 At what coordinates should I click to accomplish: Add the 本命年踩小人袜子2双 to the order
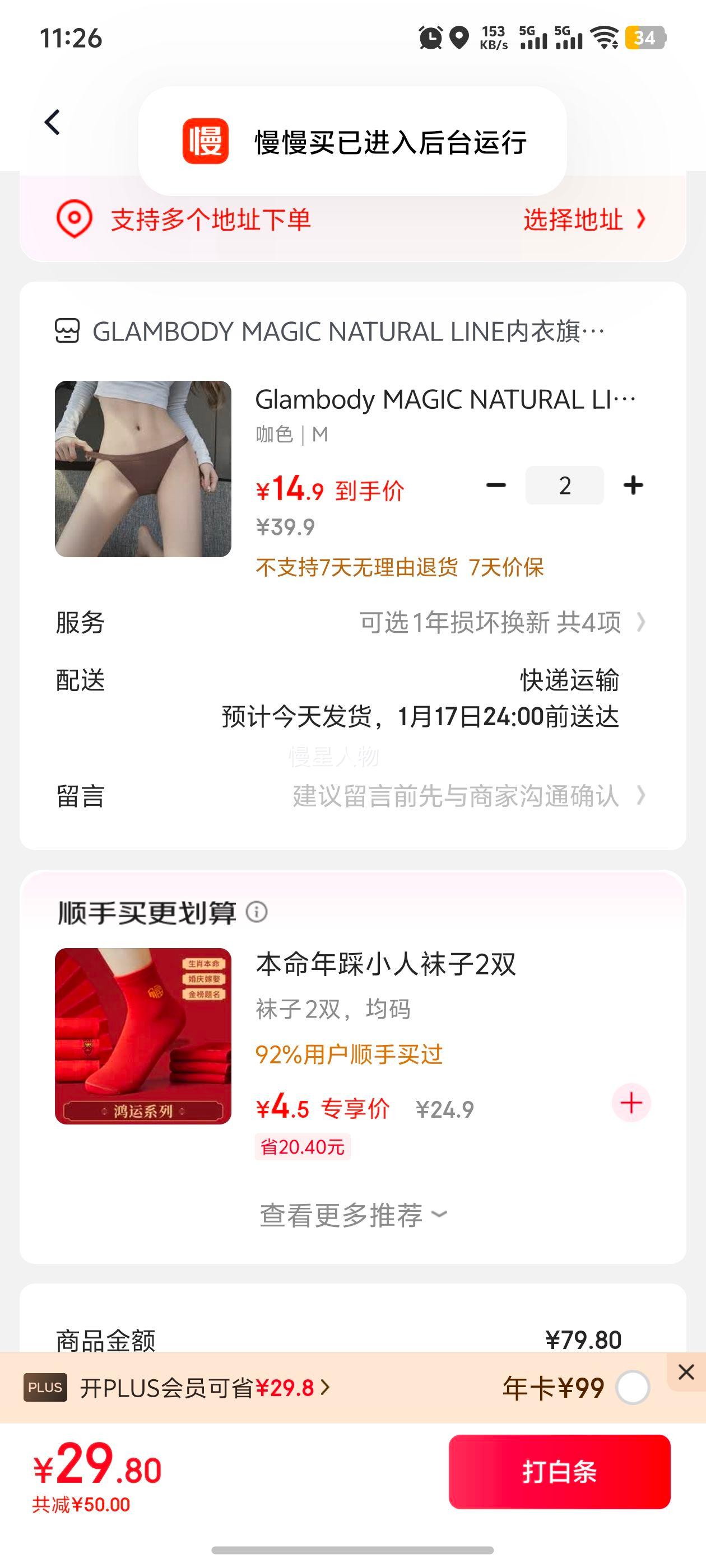pos(631,1103)
